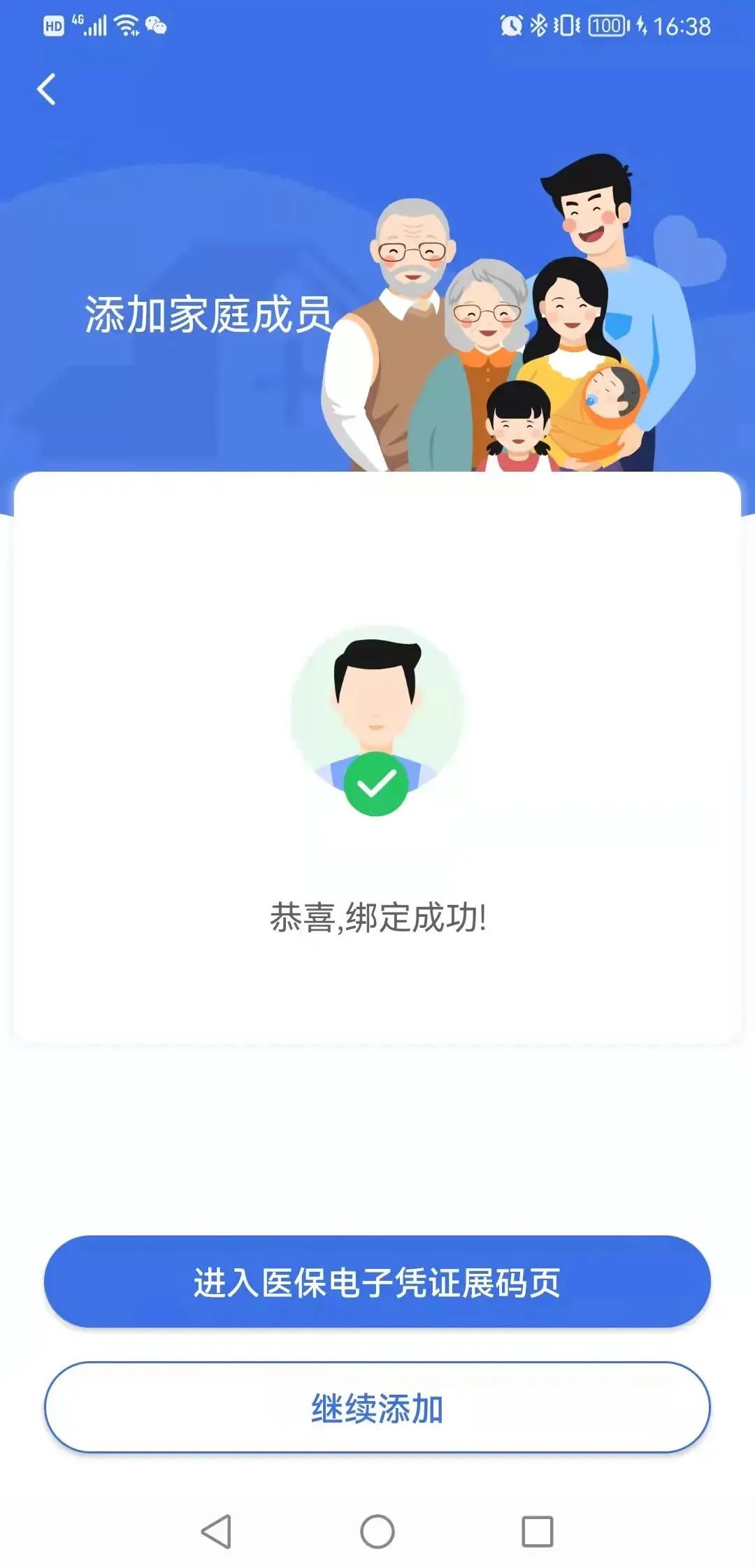The width and height of the screenshot is (755, 1568).
Task: Open recent apps with the square button
Action: click(538, 1532)
